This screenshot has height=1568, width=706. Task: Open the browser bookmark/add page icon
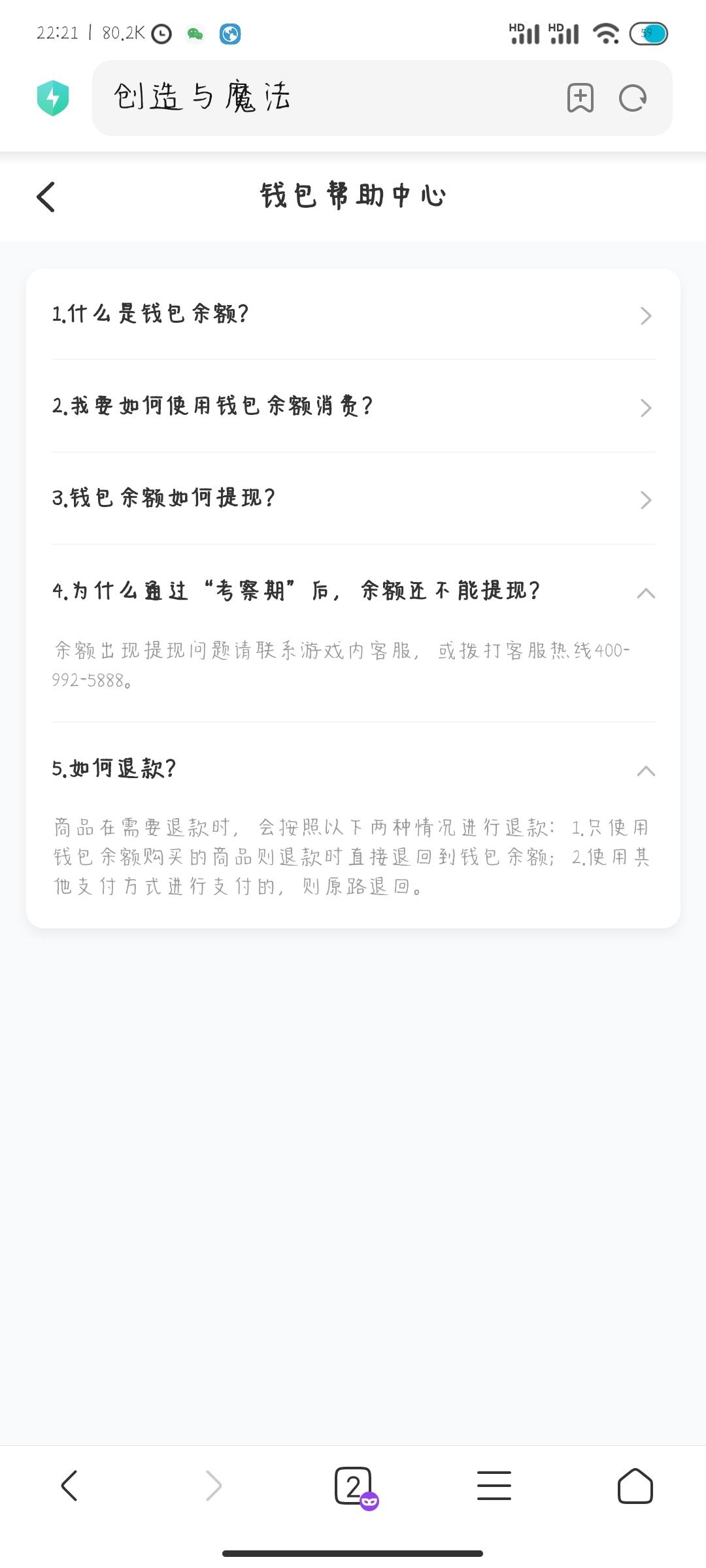[x=579, y=98]
